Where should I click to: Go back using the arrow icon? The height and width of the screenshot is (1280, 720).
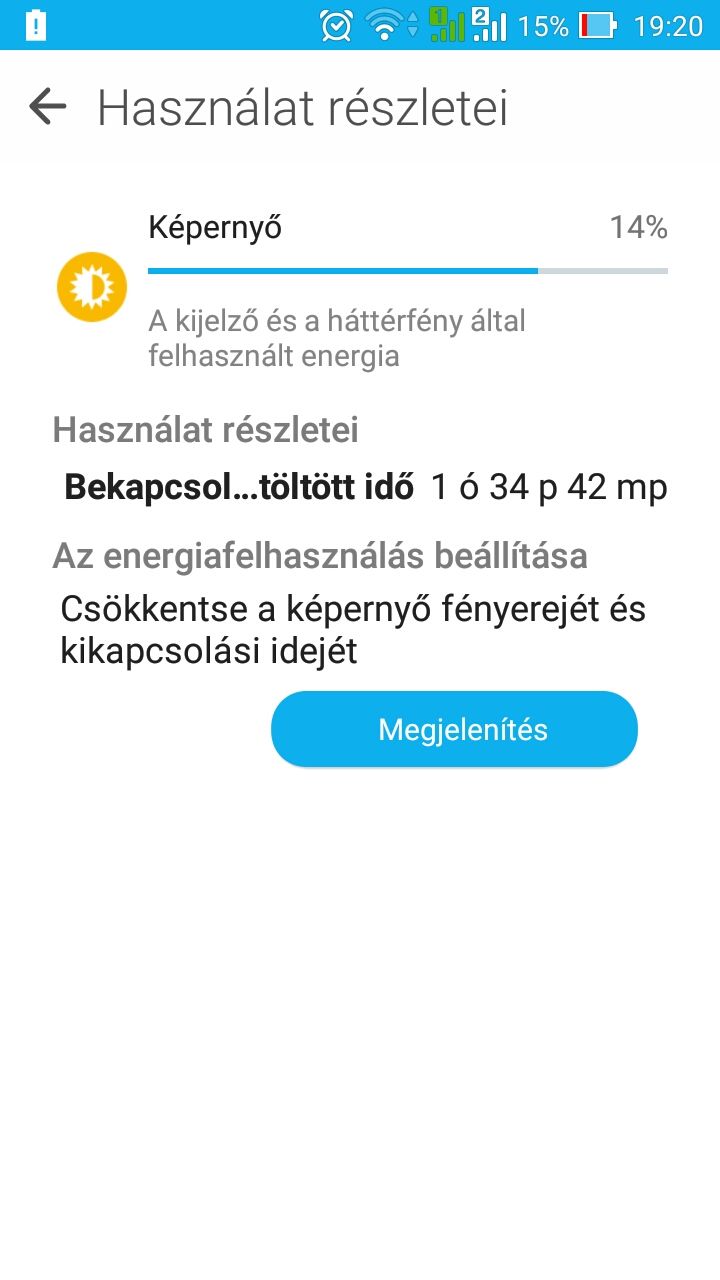click(x=47, y=107)
